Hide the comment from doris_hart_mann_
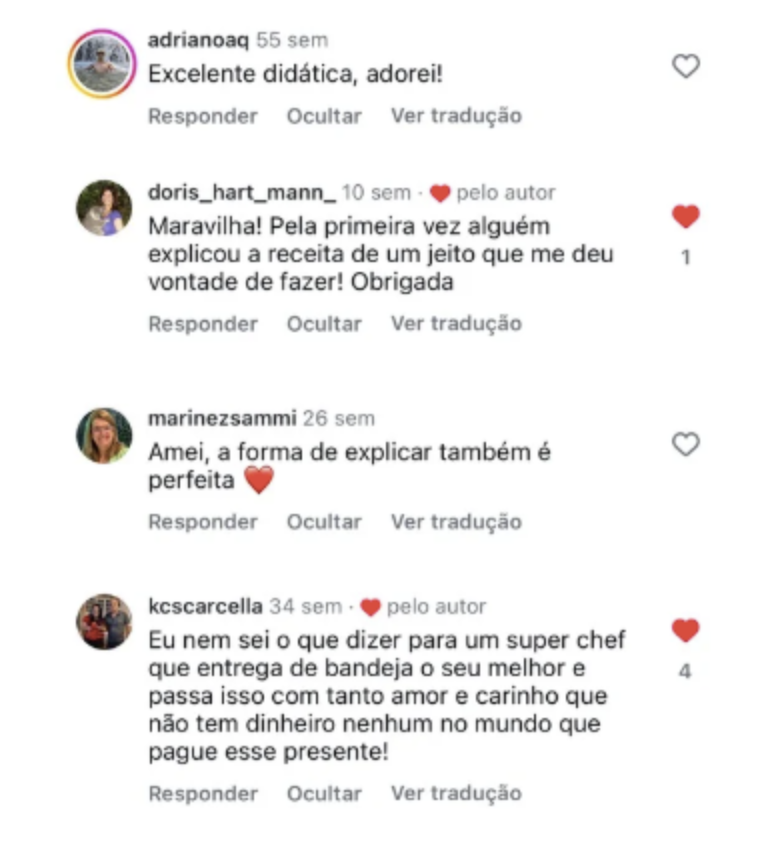Image resolution: width=766 pixels, height=864 pixels. (x=324, y=324)
